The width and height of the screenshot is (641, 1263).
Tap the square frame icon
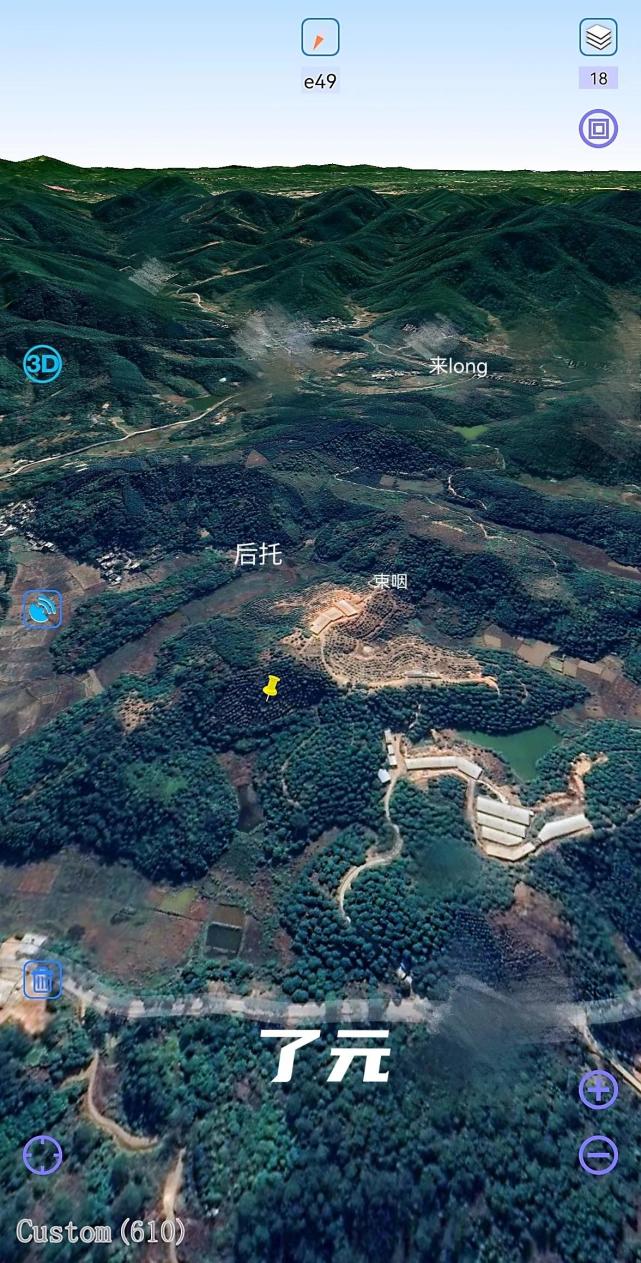(598, 129)
